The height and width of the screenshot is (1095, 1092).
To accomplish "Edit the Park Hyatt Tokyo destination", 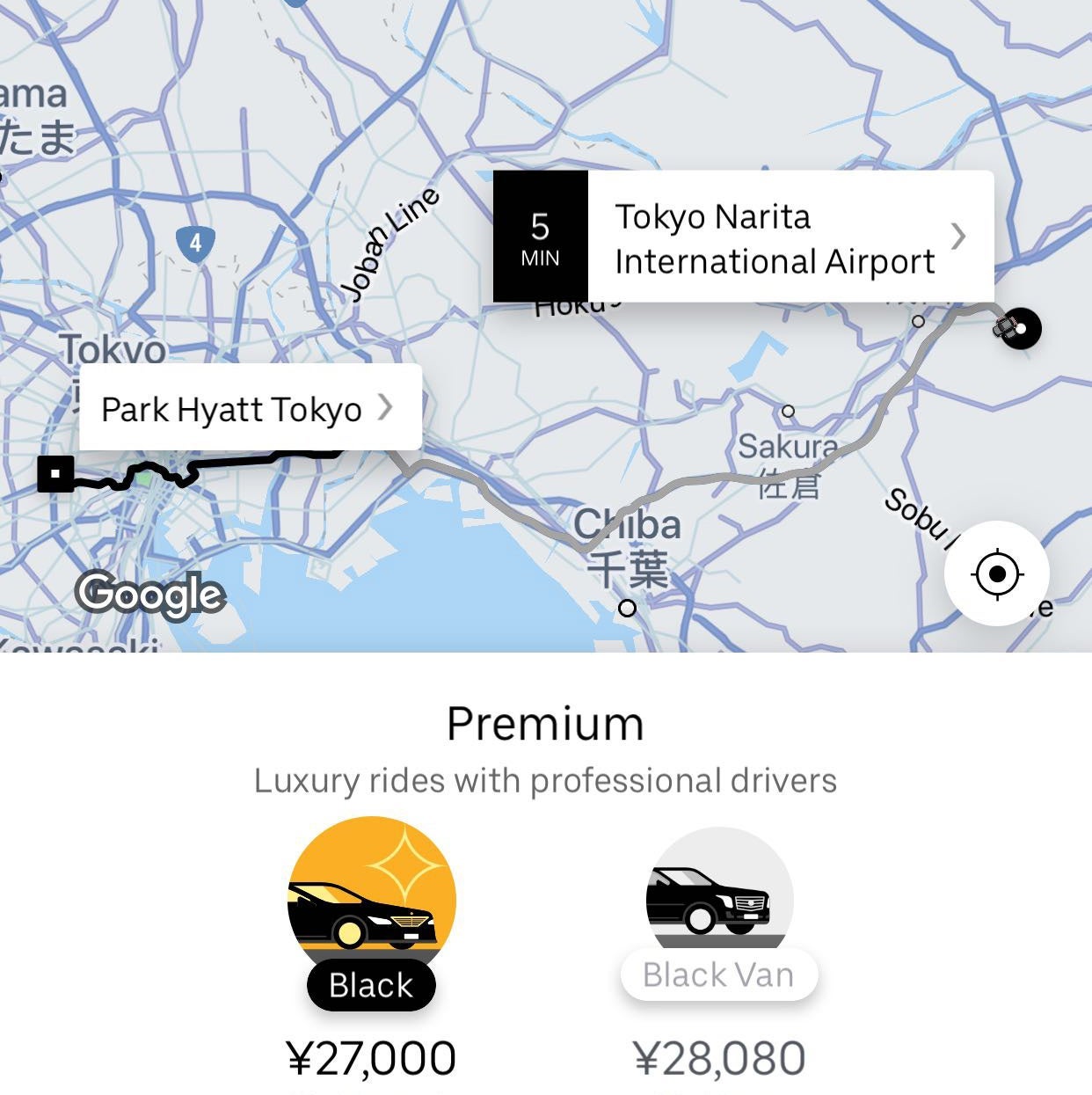I will pos(250,409).
